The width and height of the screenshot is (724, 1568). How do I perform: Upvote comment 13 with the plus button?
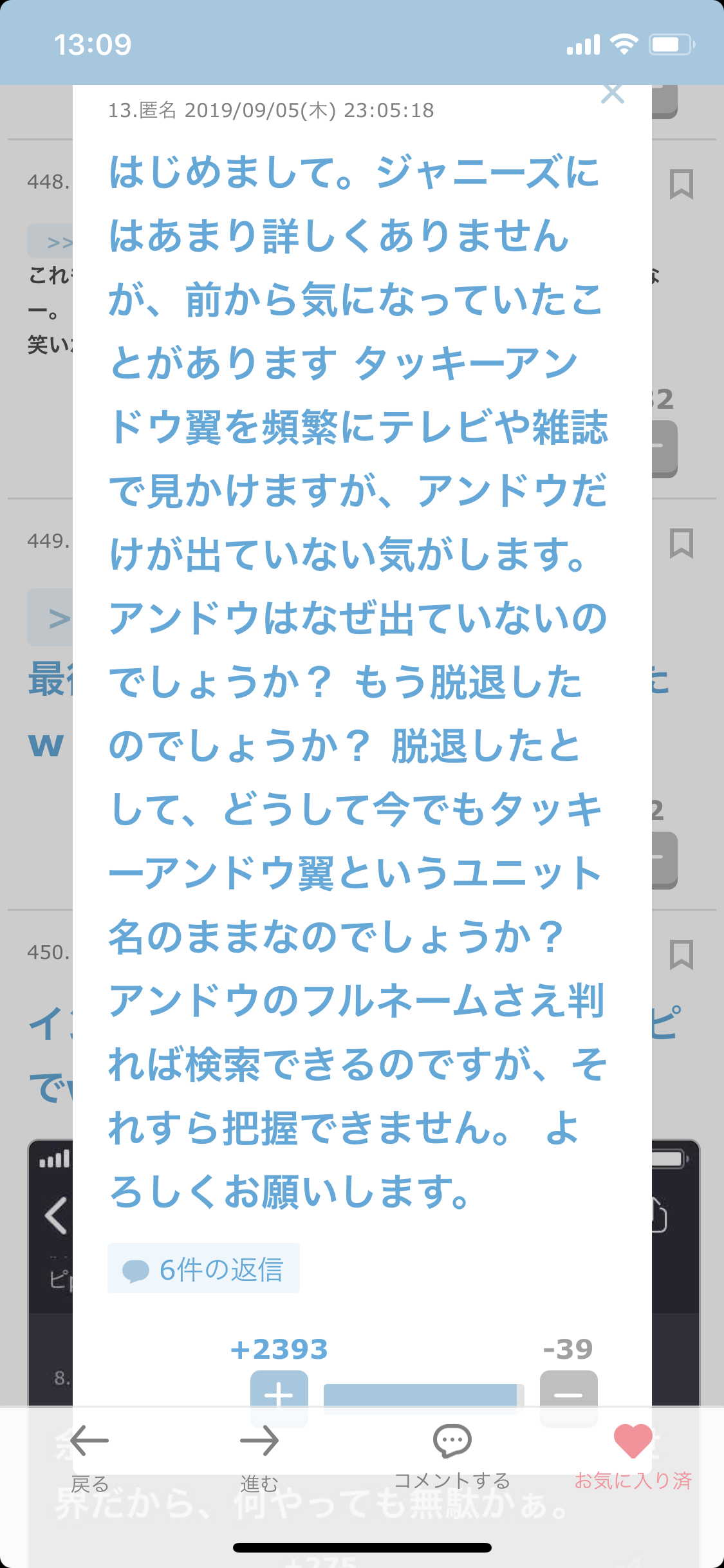coord(279,1394)
